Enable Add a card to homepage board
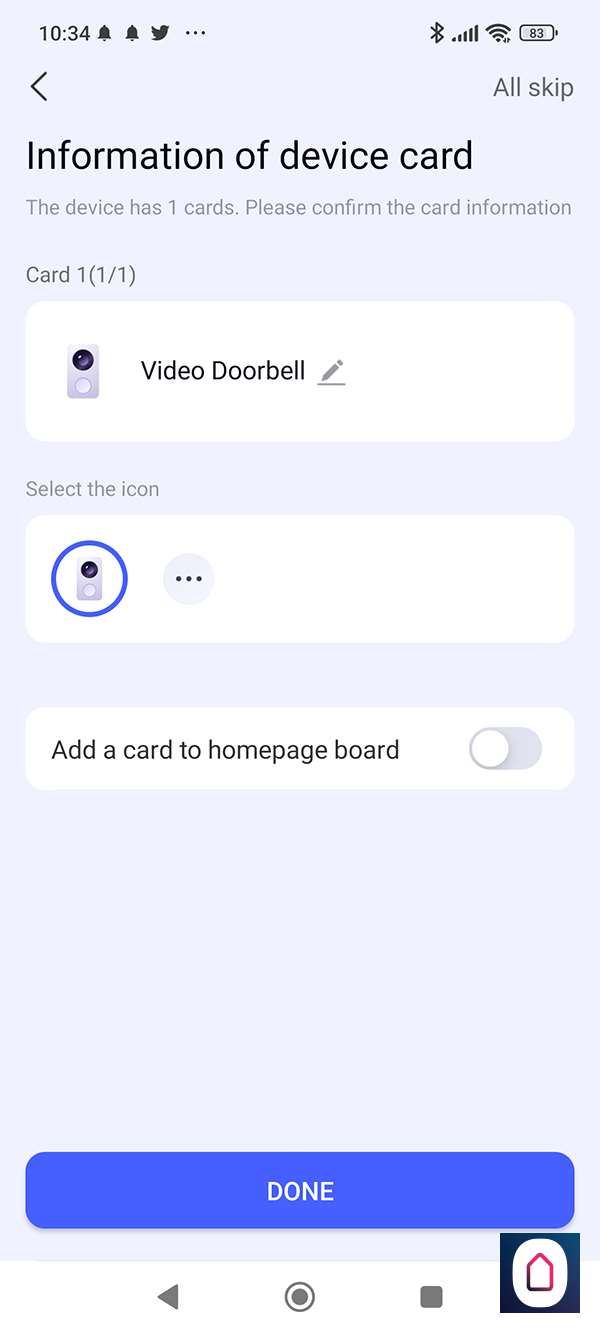This screenshot has height=1333, width=600. (505, 750)
